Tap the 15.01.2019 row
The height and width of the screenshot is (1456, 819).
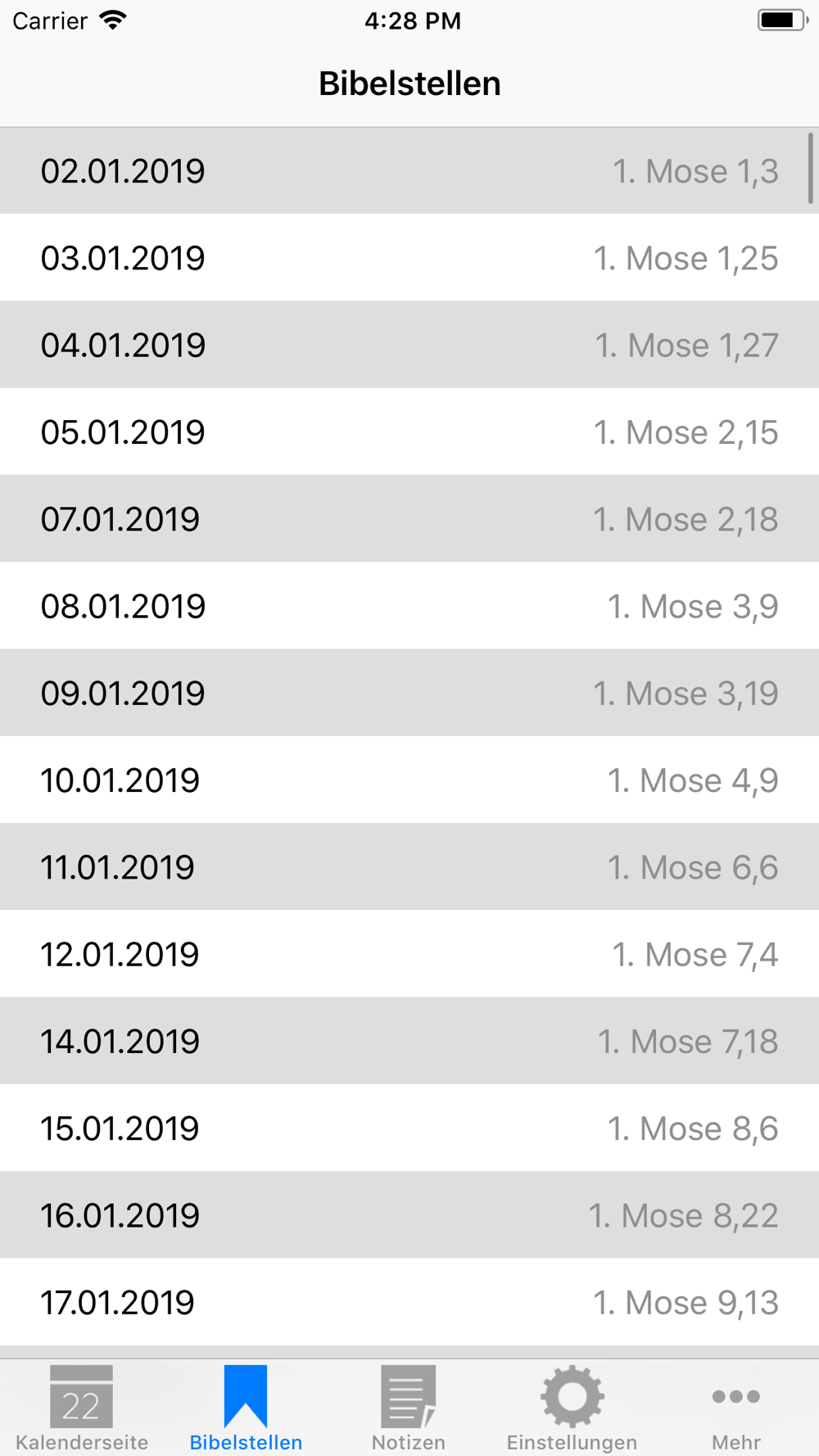pyautogui.click(x=409, y=1128)
